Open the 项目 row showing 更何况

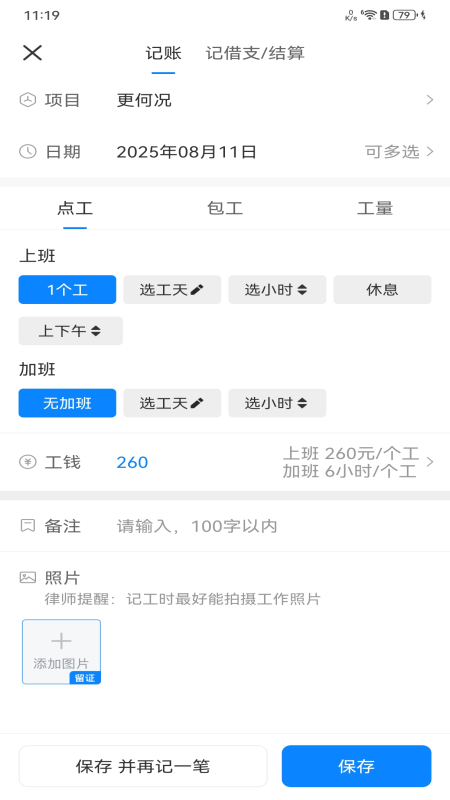(225, 100)
